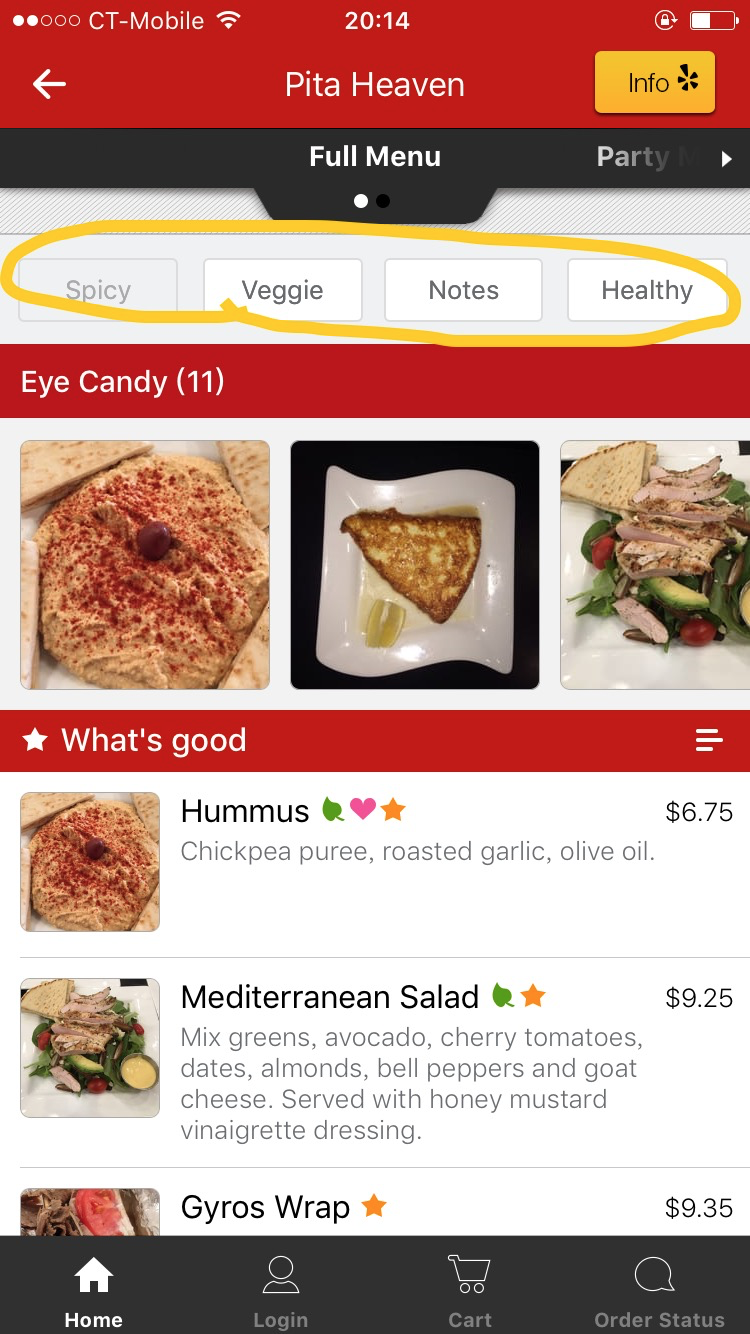Check the Order Status tab
This screenshot has height=1334, width=750.
pyautogui.click(x=659, y=1292)
